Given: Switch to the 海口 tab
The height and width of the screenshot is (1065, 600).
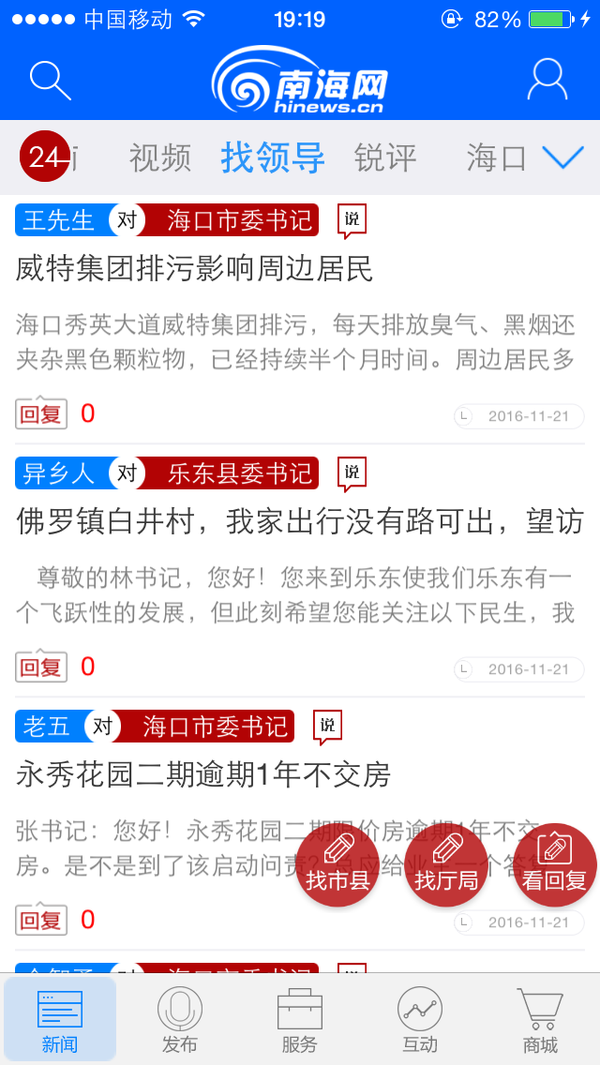Looking at the screenshot, I should click(x=496, y=158).
